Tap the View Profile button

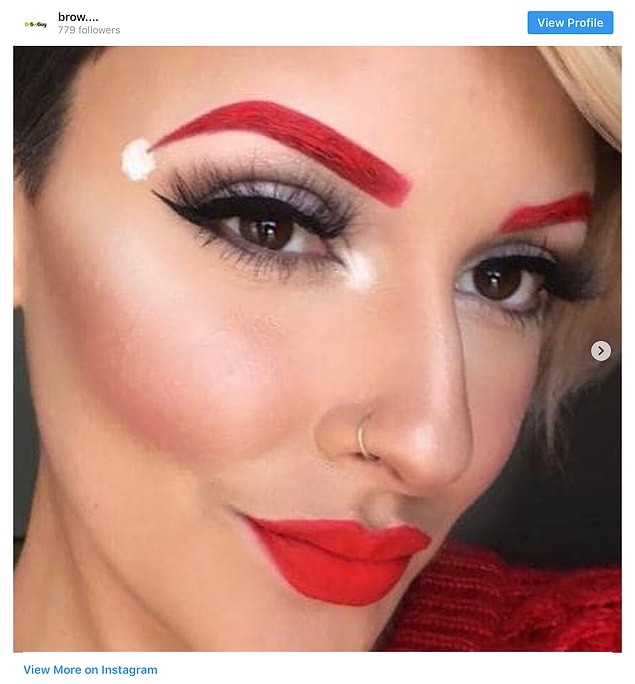tap(570, 23)
